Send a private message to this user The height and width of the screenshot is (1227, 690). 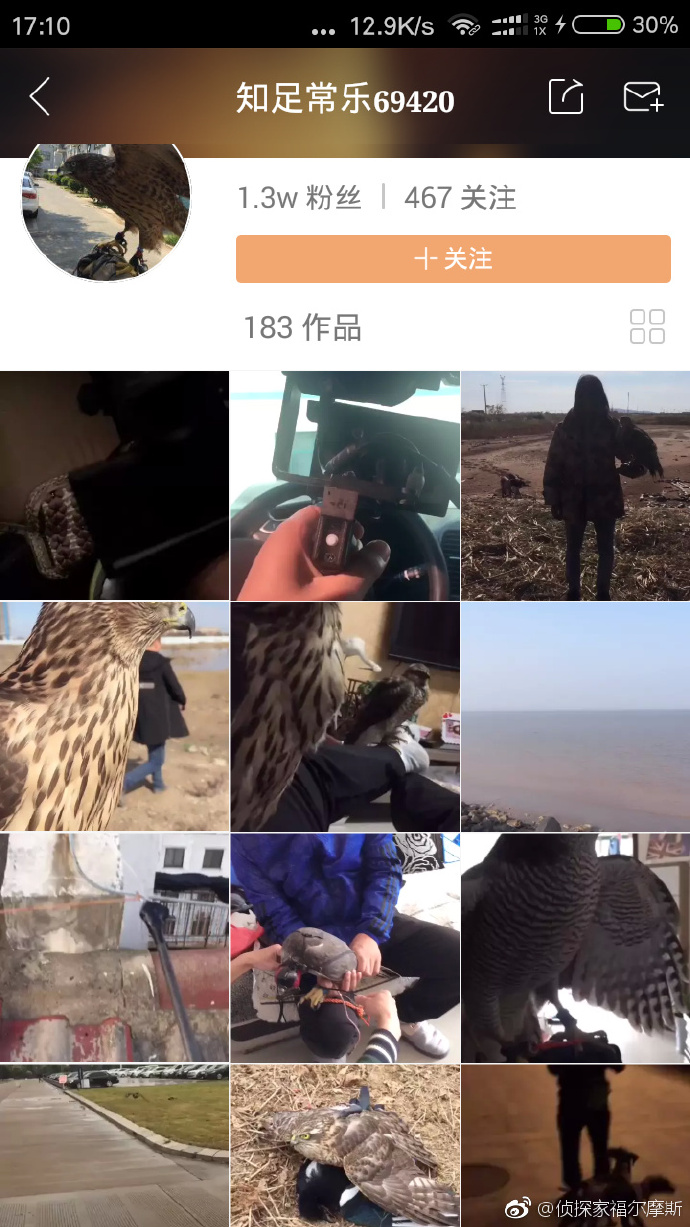coord(643,98)
